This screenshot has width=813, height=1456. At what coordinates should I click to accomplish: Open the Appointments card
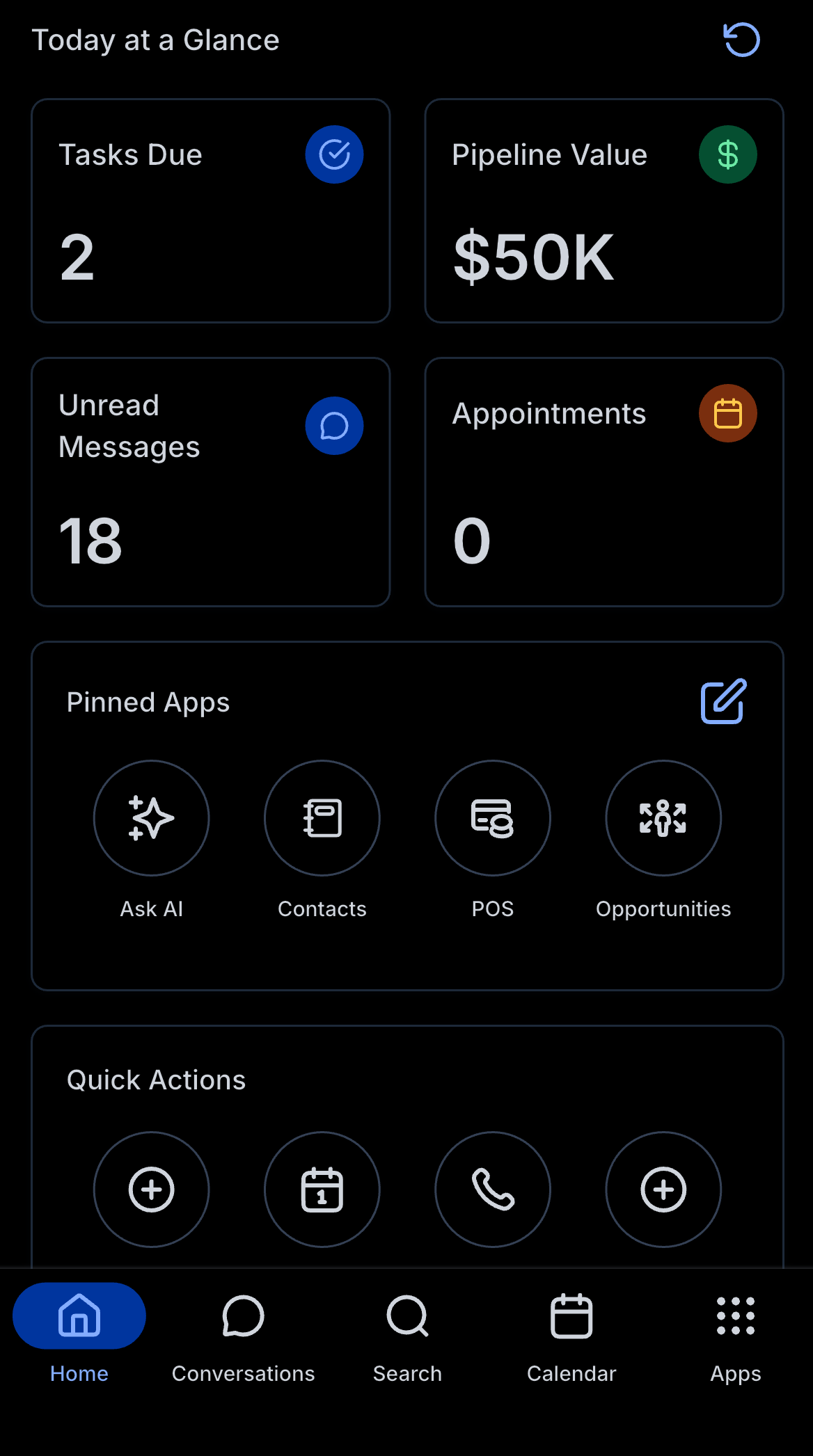[603, 481]
